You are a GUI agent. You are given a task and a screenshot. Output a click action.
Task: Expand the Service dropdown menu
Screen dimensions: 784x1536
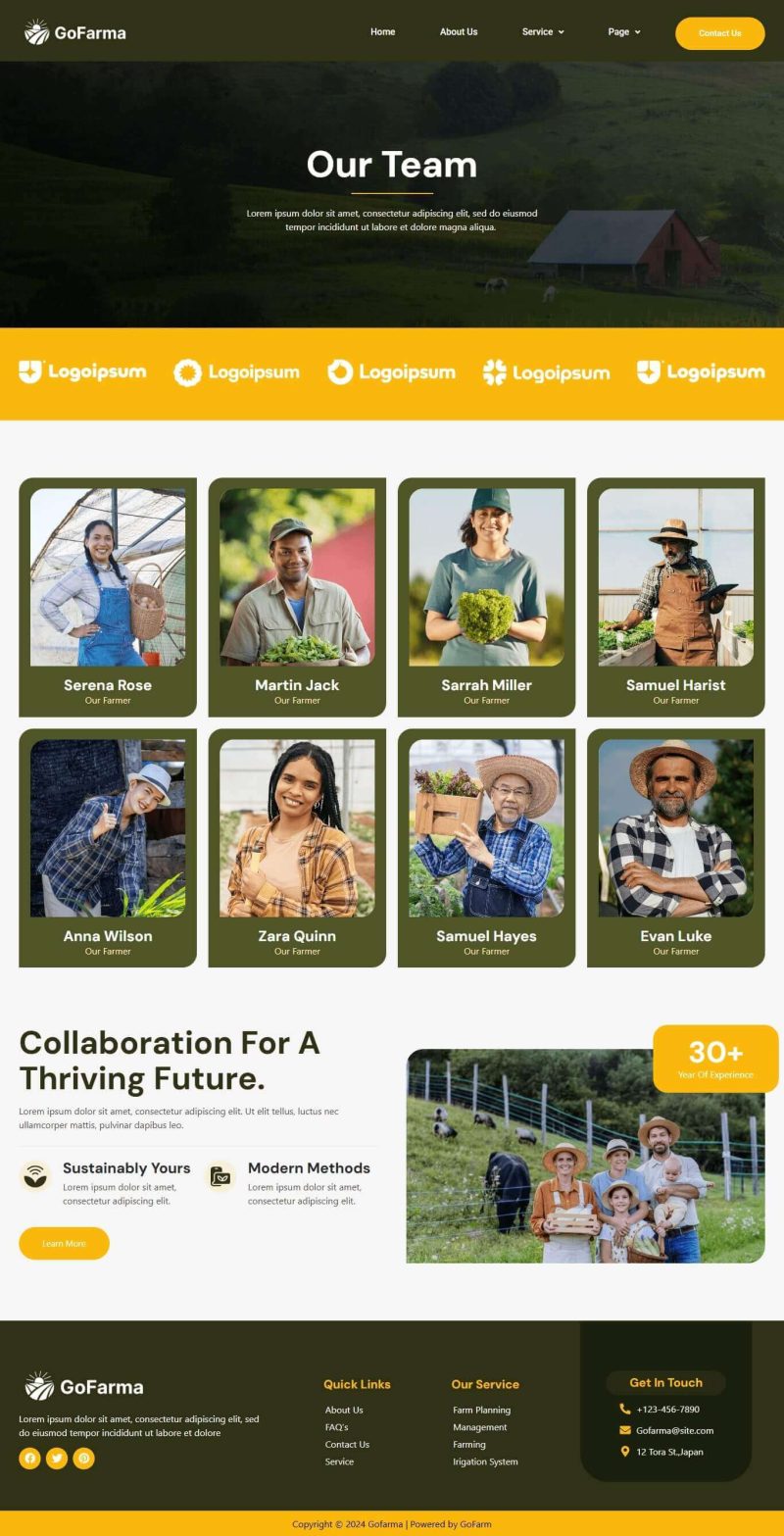point(543,32)
